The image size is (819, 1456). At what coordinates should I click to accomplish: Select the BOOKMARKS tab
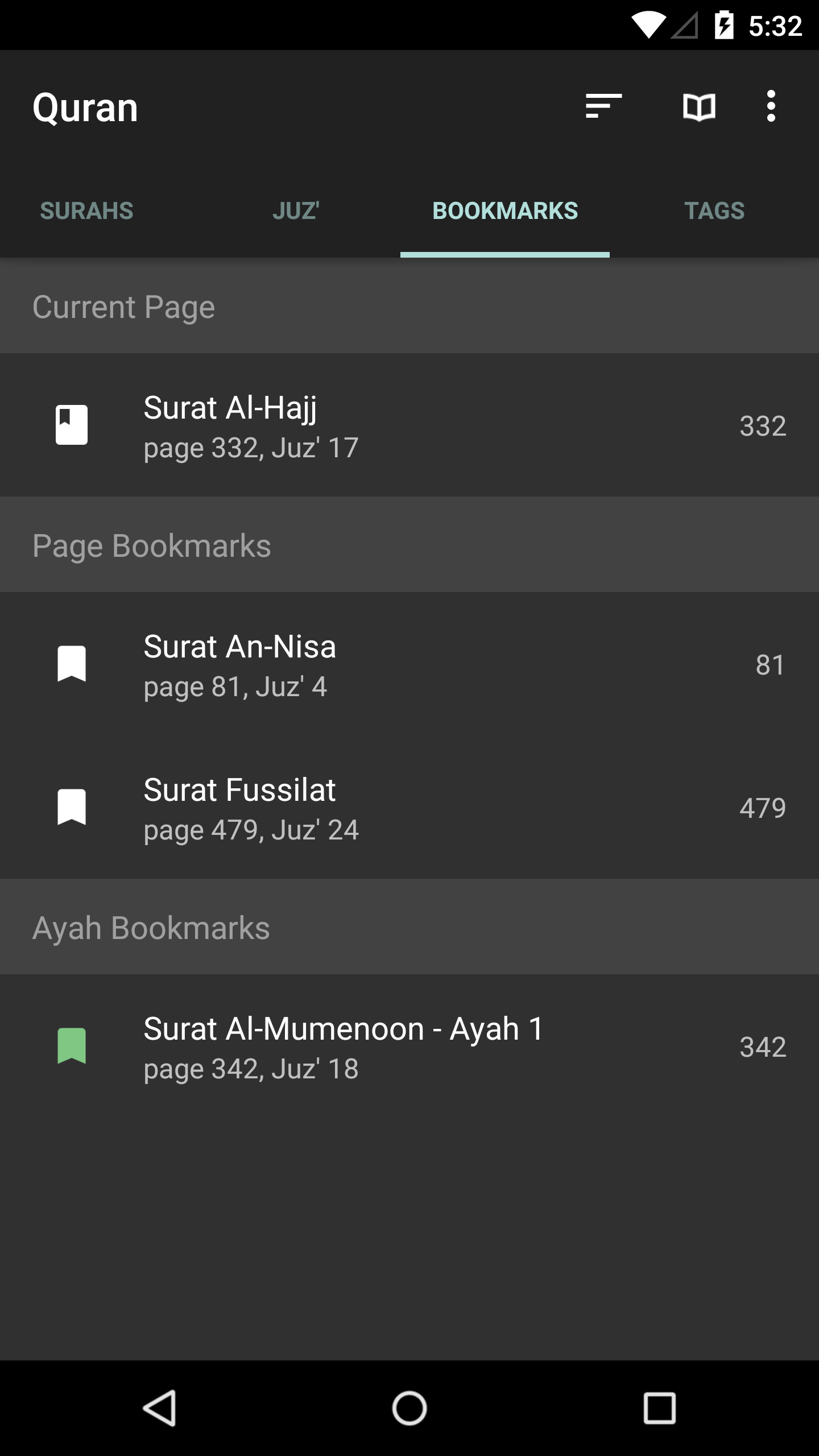[506, 210]
